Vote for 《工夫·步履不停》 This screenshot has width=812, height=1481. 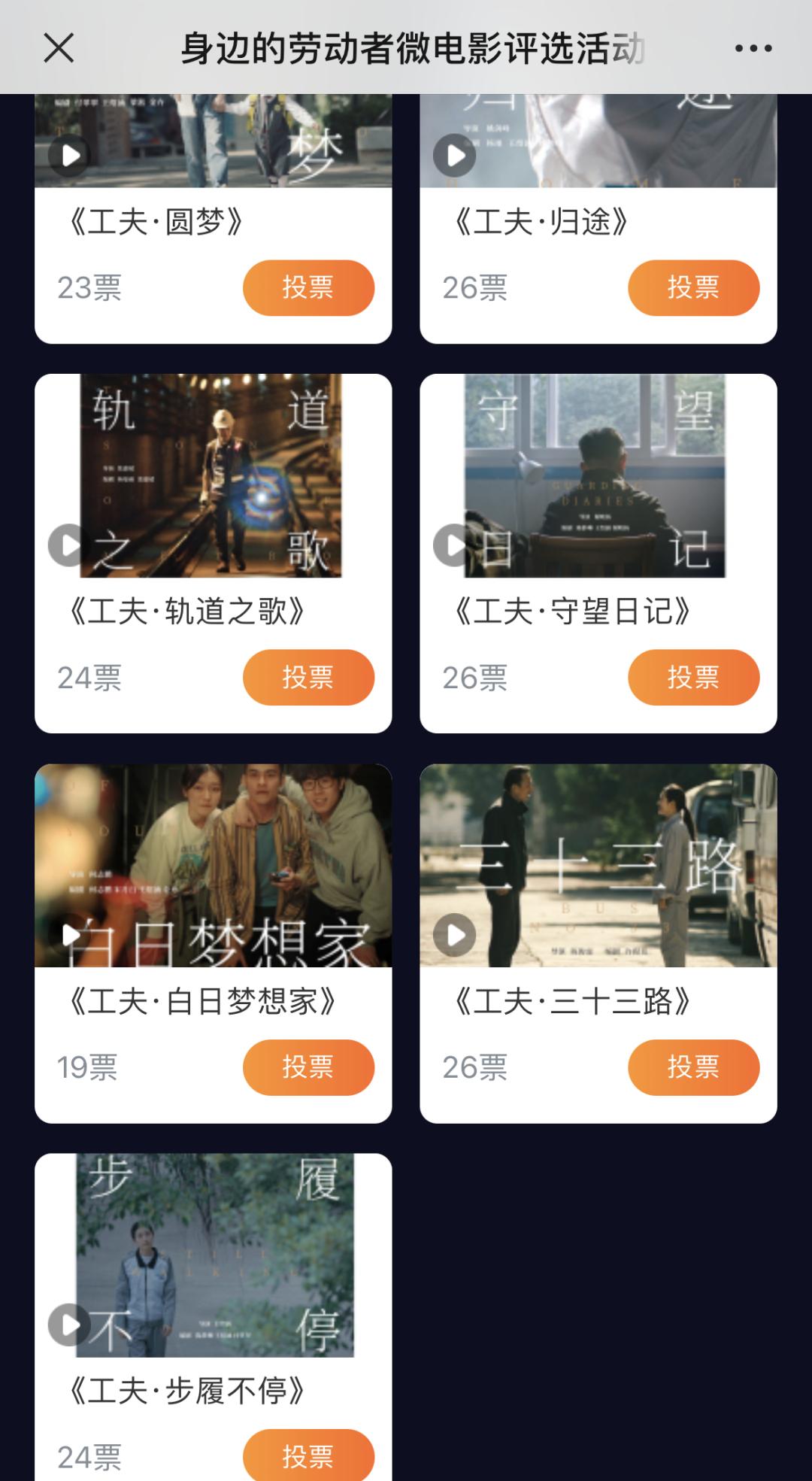(308, 1455)
